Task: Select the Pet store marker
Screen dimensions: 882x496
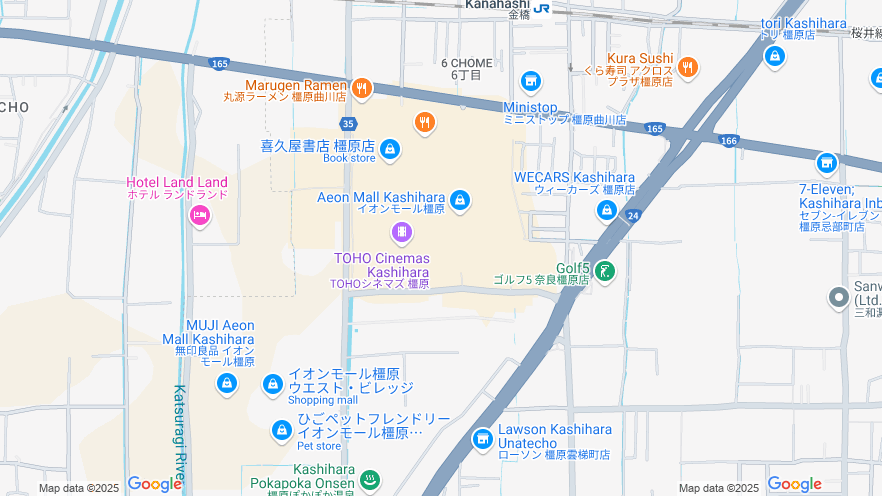Action: coord(282,430)
